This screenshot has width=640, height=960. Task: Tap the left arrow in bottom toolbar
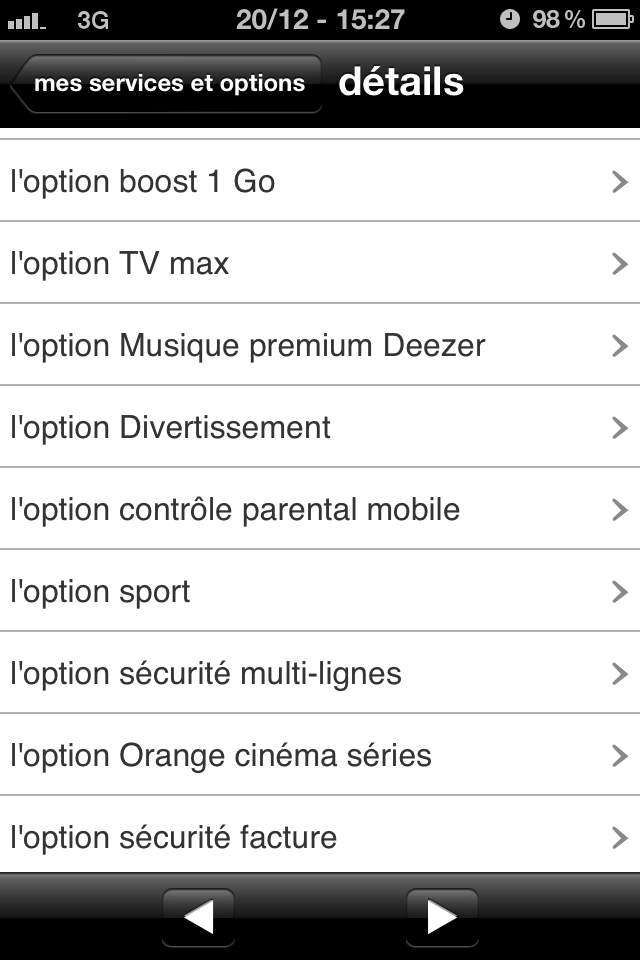pyautogui.click(x=198, y=917)
